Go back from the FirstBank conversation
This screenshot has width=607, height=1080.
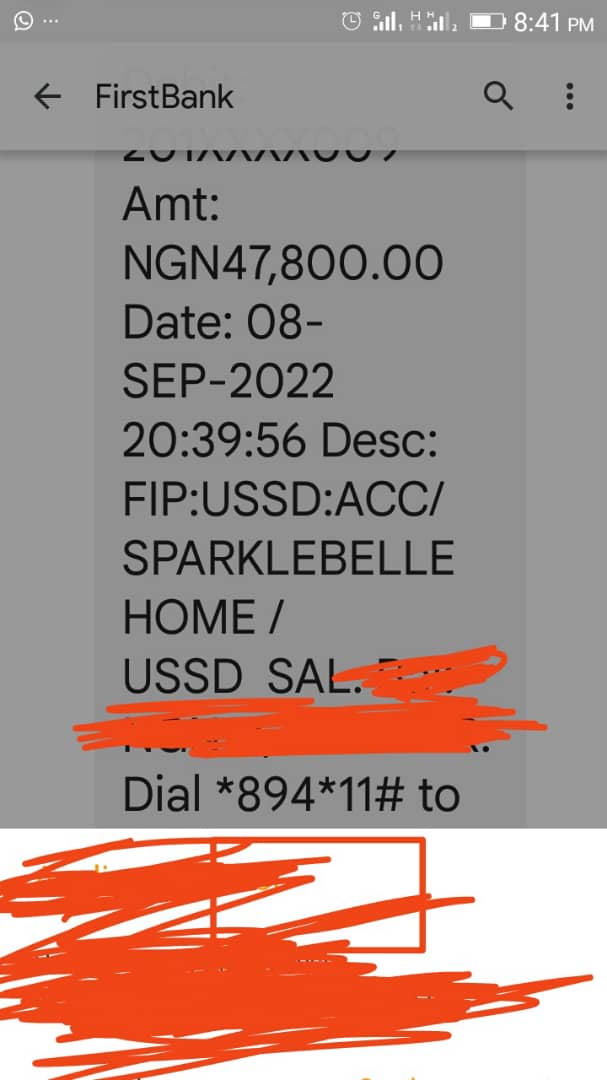(x=47, y=96)
